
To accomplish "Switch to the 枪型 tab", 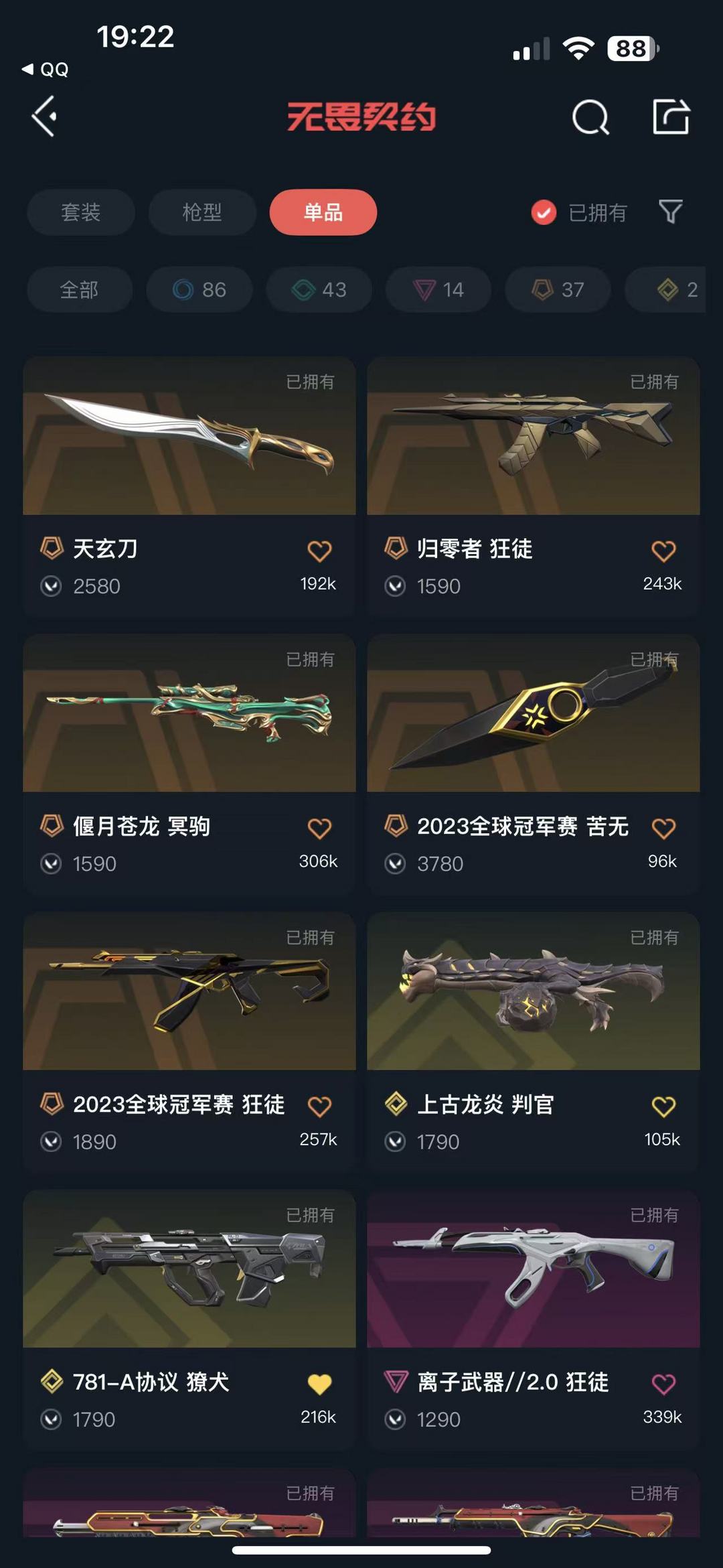I will coord(202,212).
